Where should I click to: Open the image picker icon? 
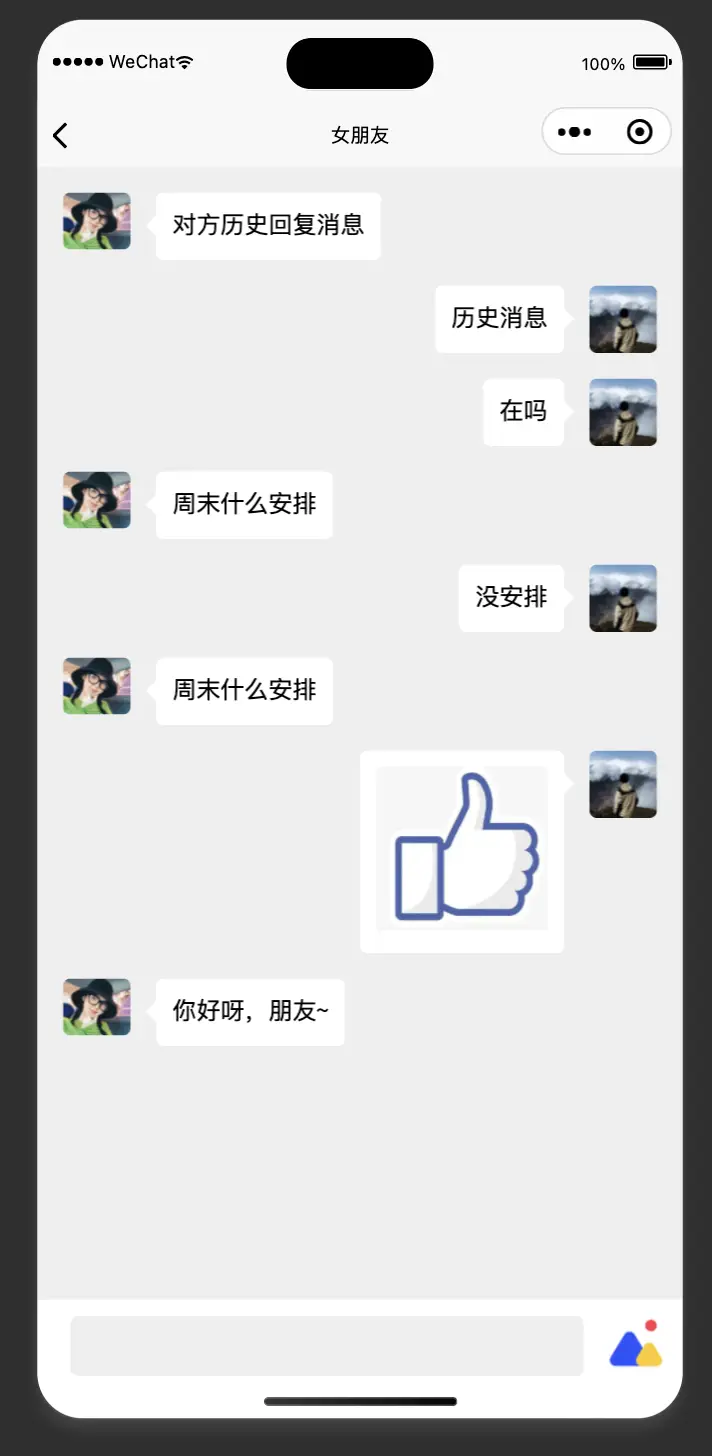pos(636,1347)
